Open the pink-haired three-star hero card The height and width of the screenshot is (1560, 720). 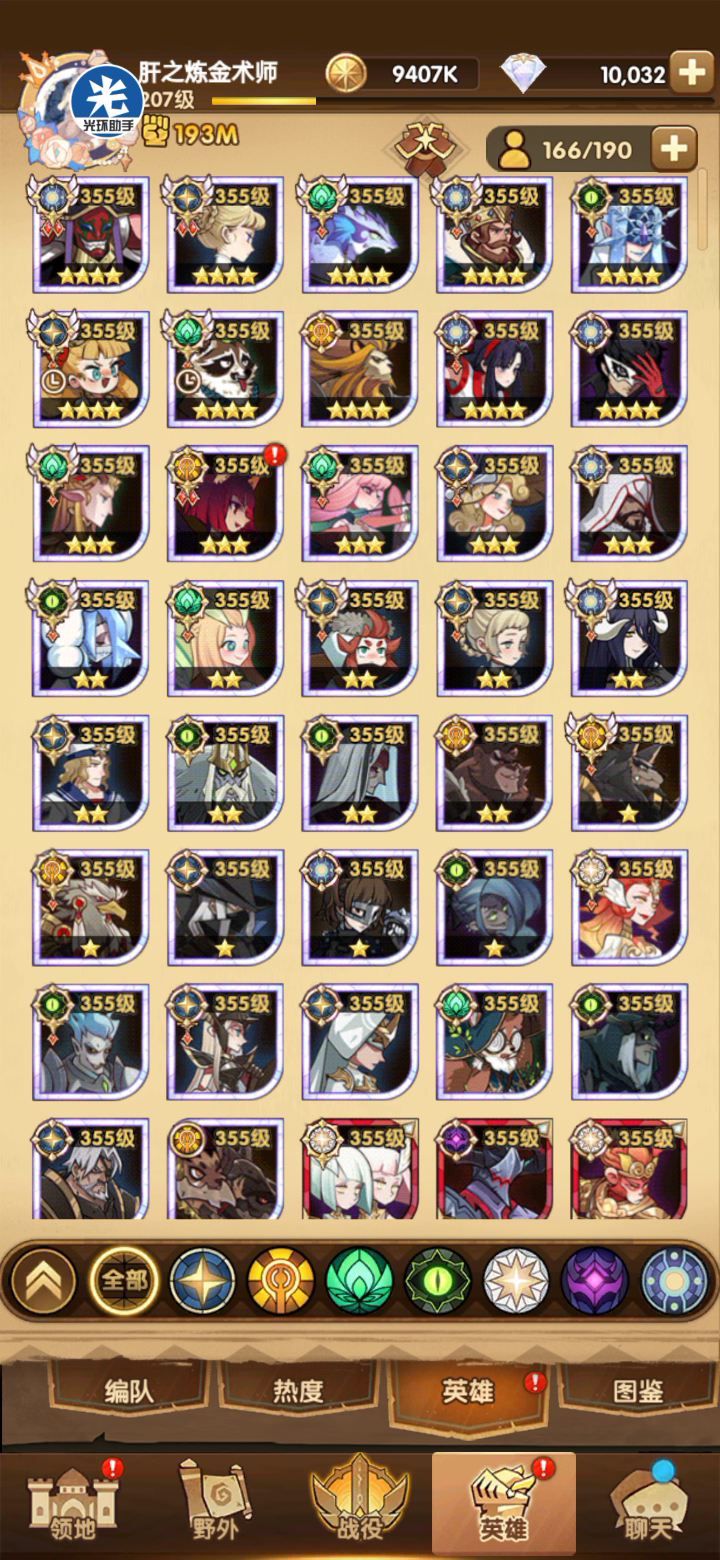point(360,504)
